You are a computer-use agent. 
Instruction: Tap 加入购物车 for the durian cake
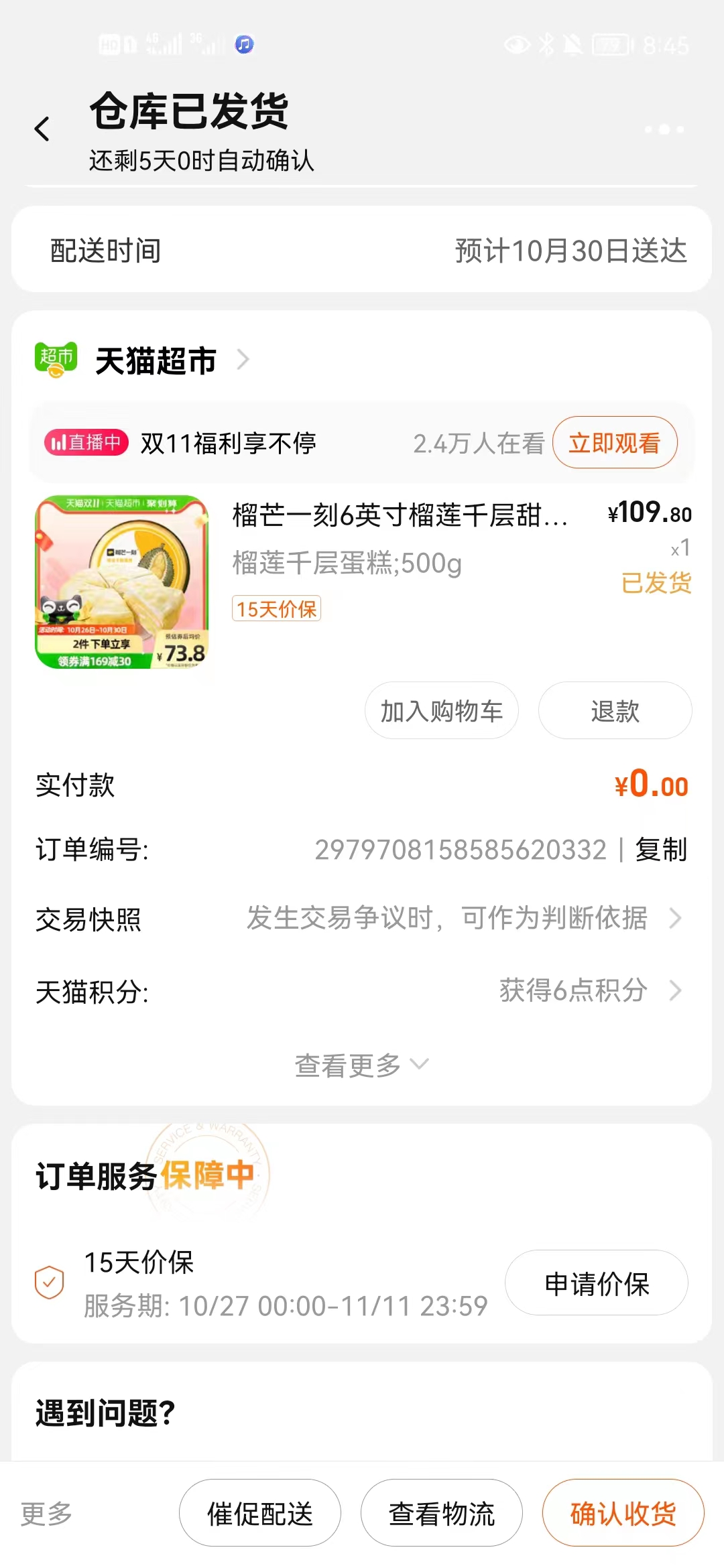[x=441, y=711]
